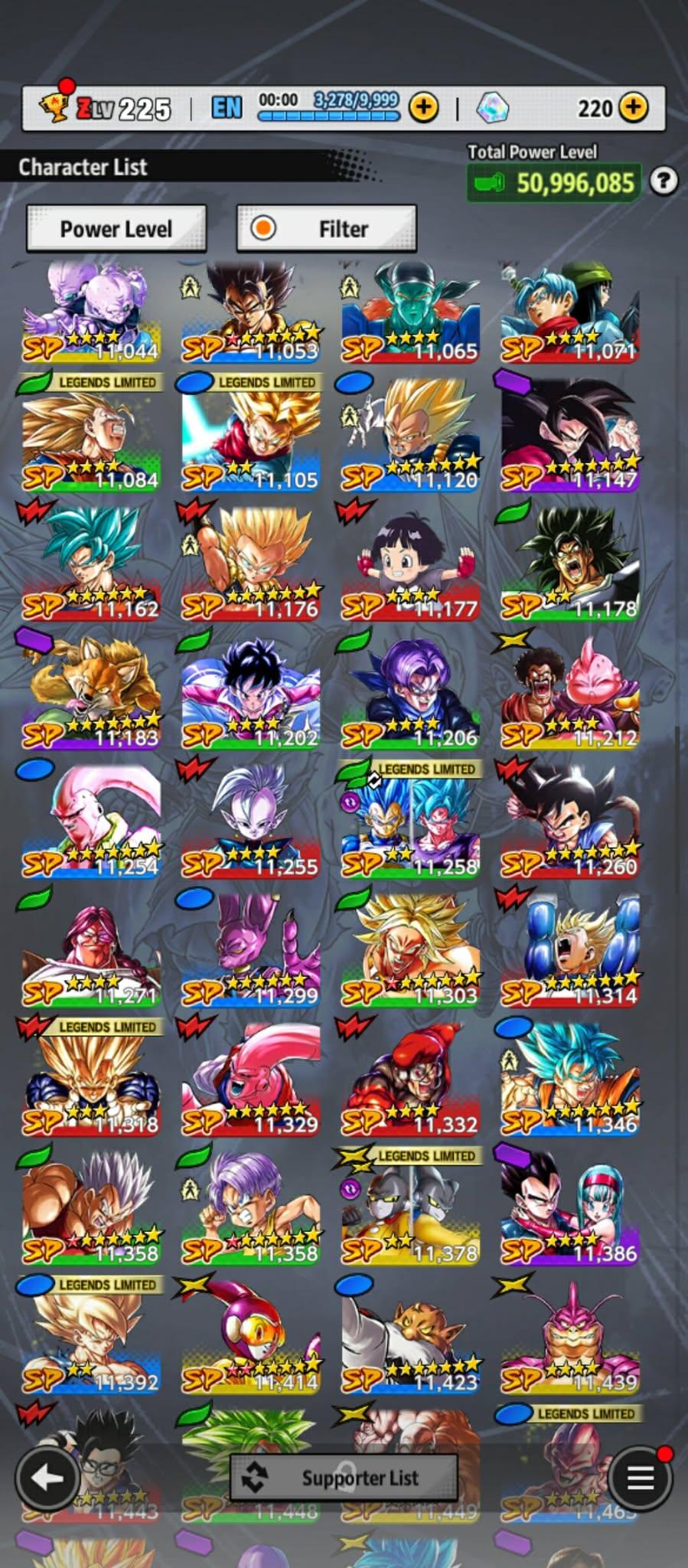Tap the plus icon to add energy

pos(423,108)
